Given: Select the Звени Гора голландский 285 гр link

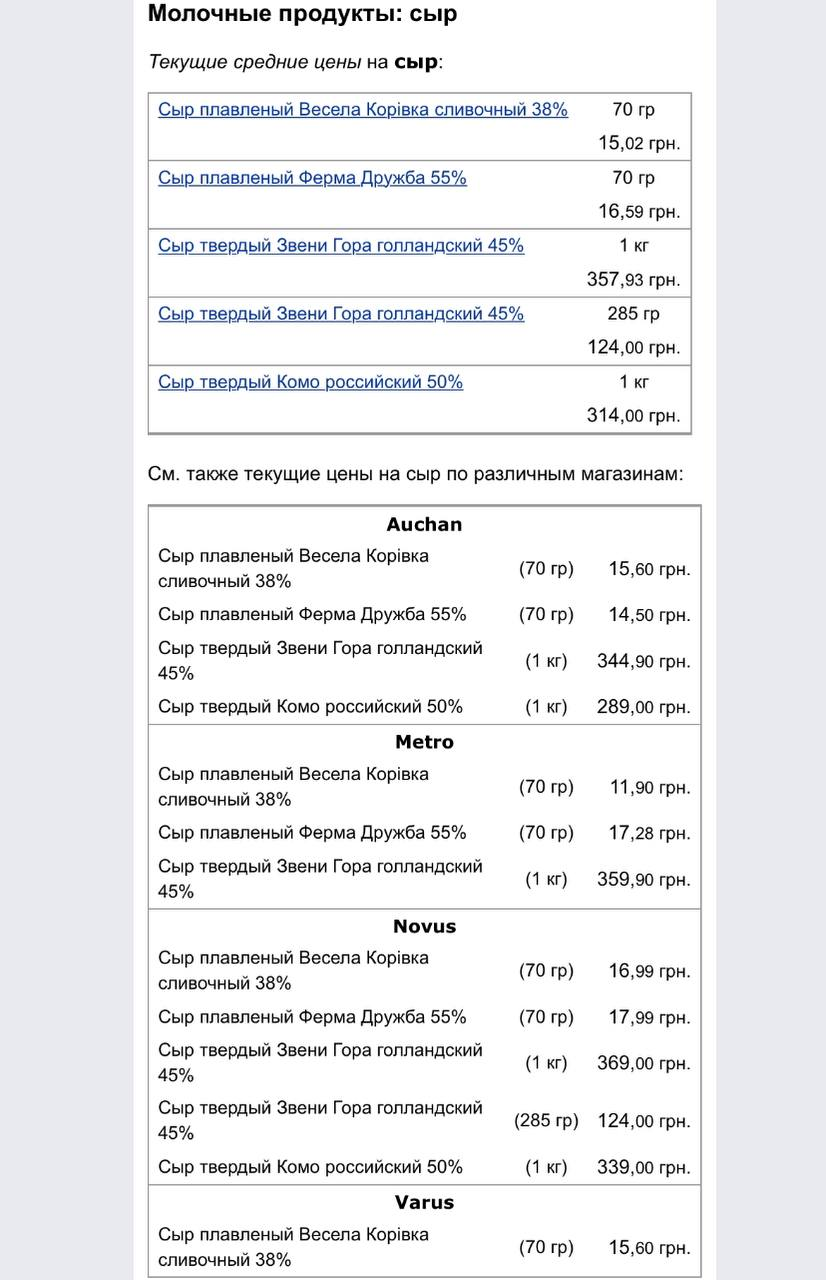Looking at the screenshot, I should coord(341,314).
